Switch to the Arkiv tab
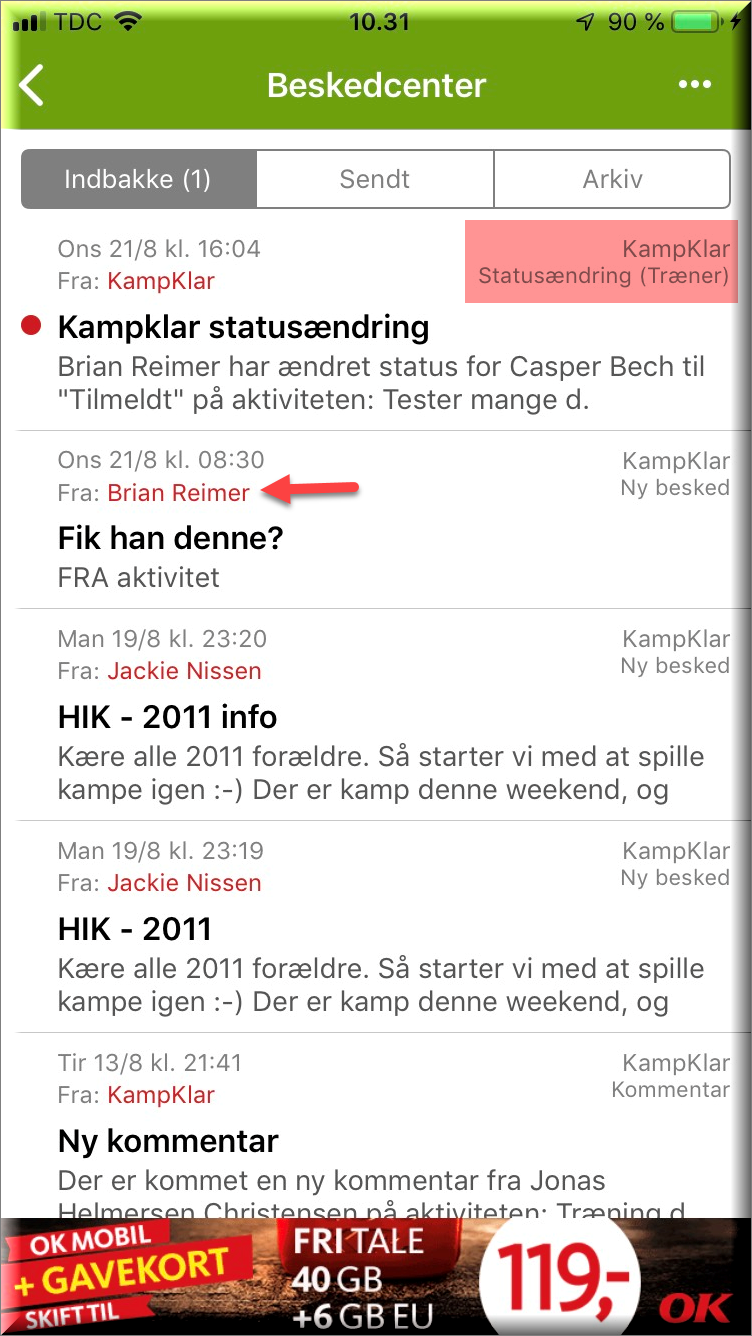Viewport: 752px width, 1336px height. pos(612,180)
